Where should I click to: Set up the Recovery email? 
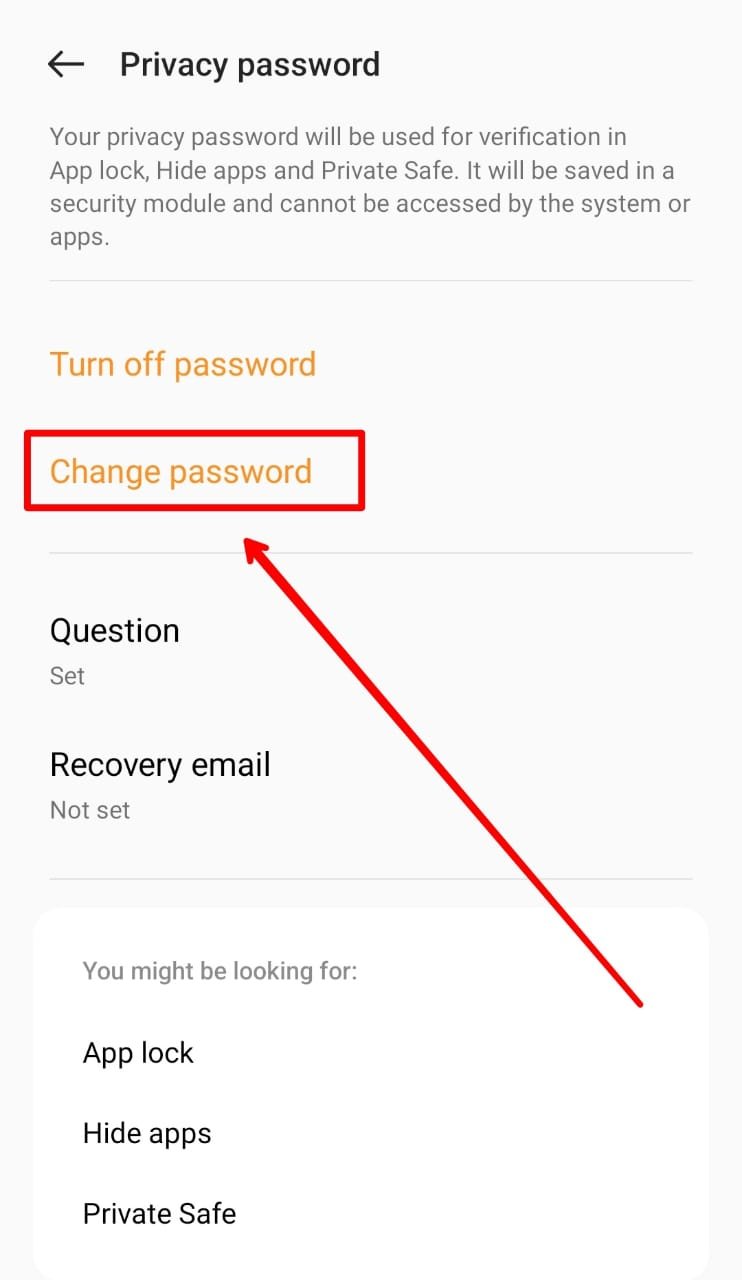coord(371,785)
